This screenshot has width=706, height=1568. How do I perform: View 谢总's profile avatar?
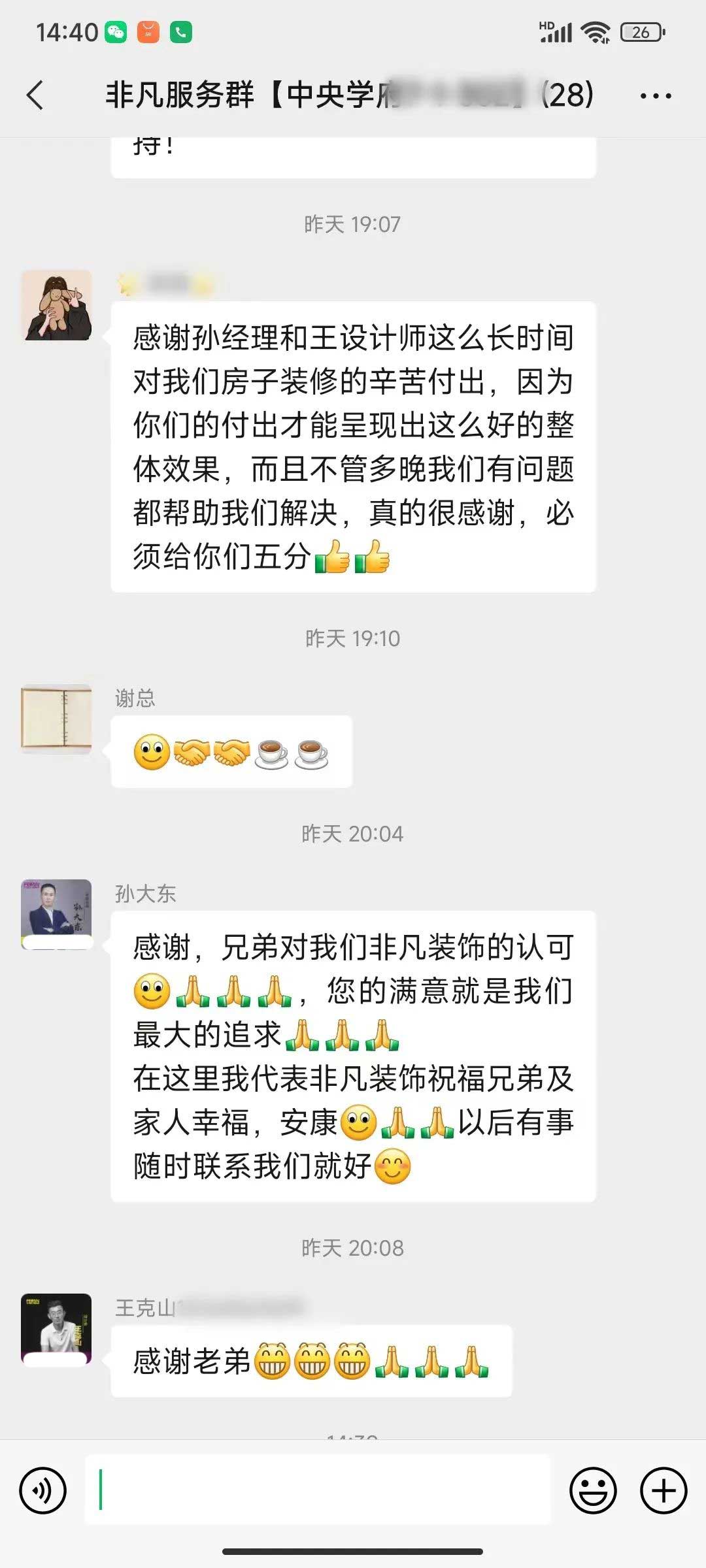coord(57,719)
